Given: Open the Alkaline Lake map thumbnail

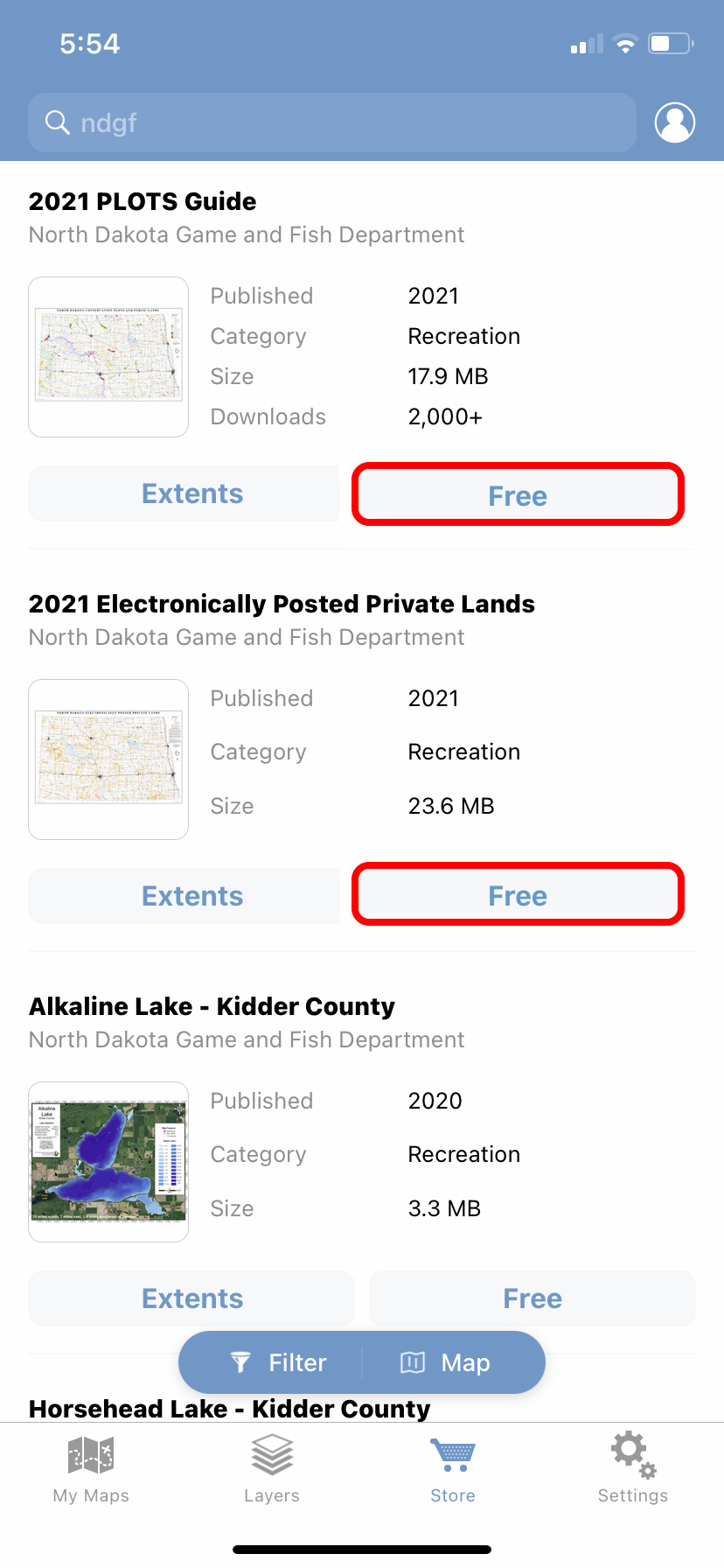Looking at the screenshot, I should tap(108, 1162).
